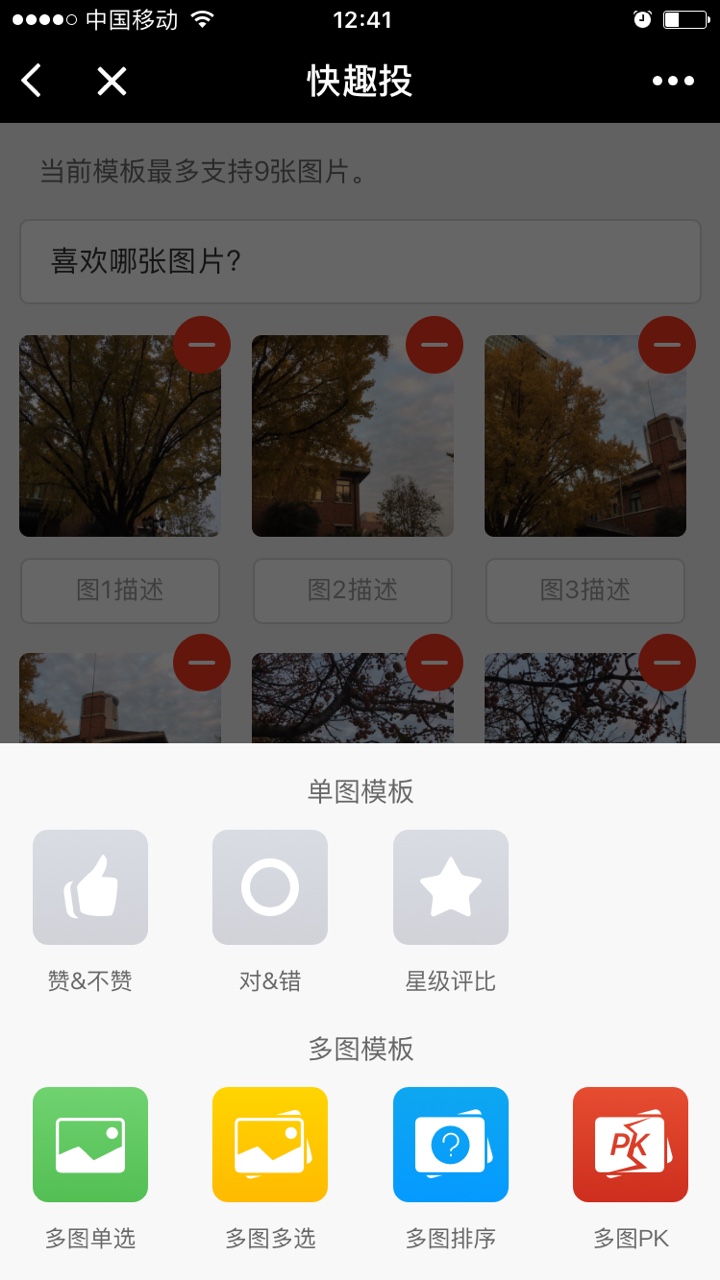The image size is (720, 1280).
Task: Pick the 星级评比 star rating template
Action: point(450,888)
